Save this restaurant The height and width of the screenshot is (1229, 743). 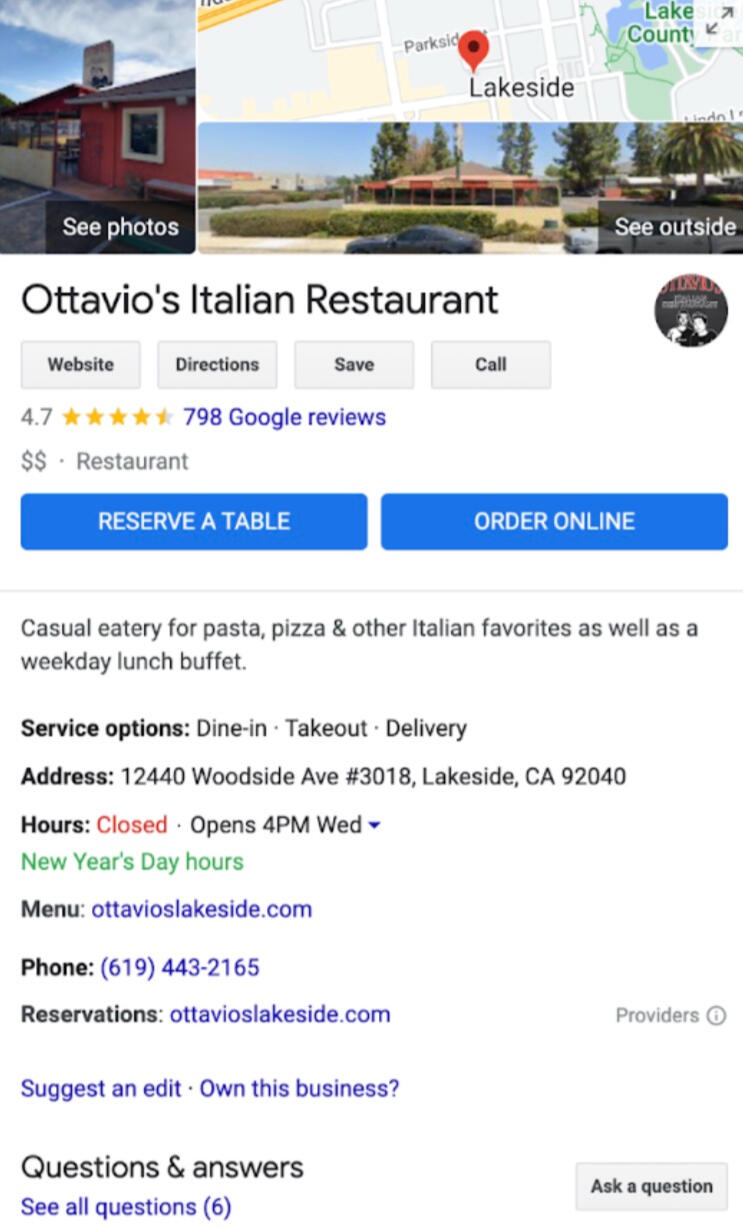354,365
